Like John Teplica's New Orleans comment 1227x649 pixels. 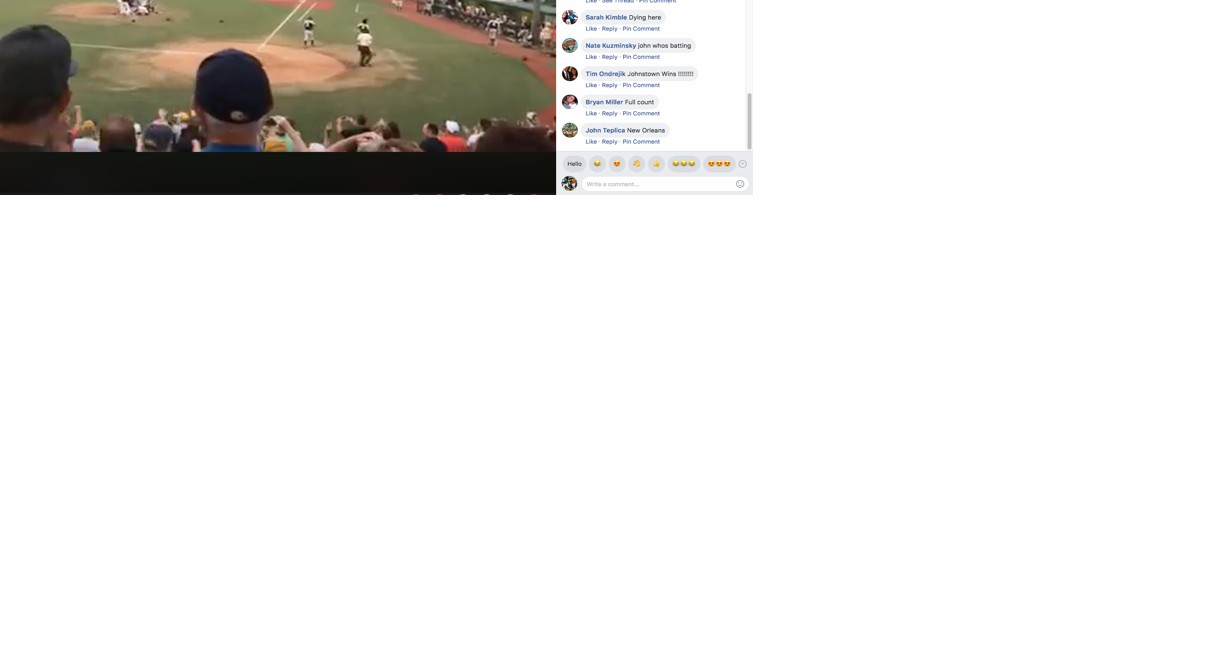[590, 141]
